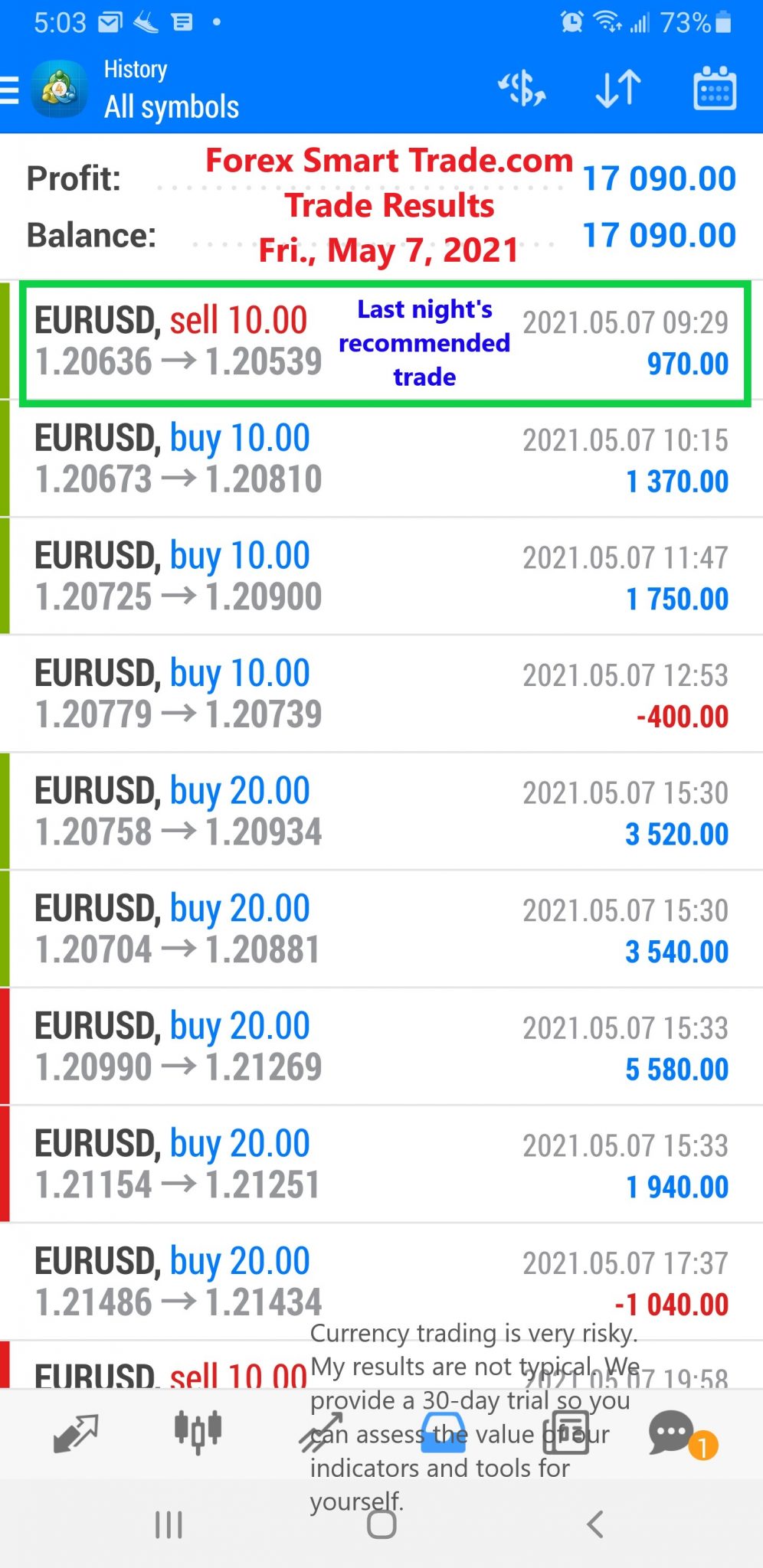Switch to the Quotes tab
Image resolution: width=763 pixels, height=1568 pixels.
[76, 1433]
